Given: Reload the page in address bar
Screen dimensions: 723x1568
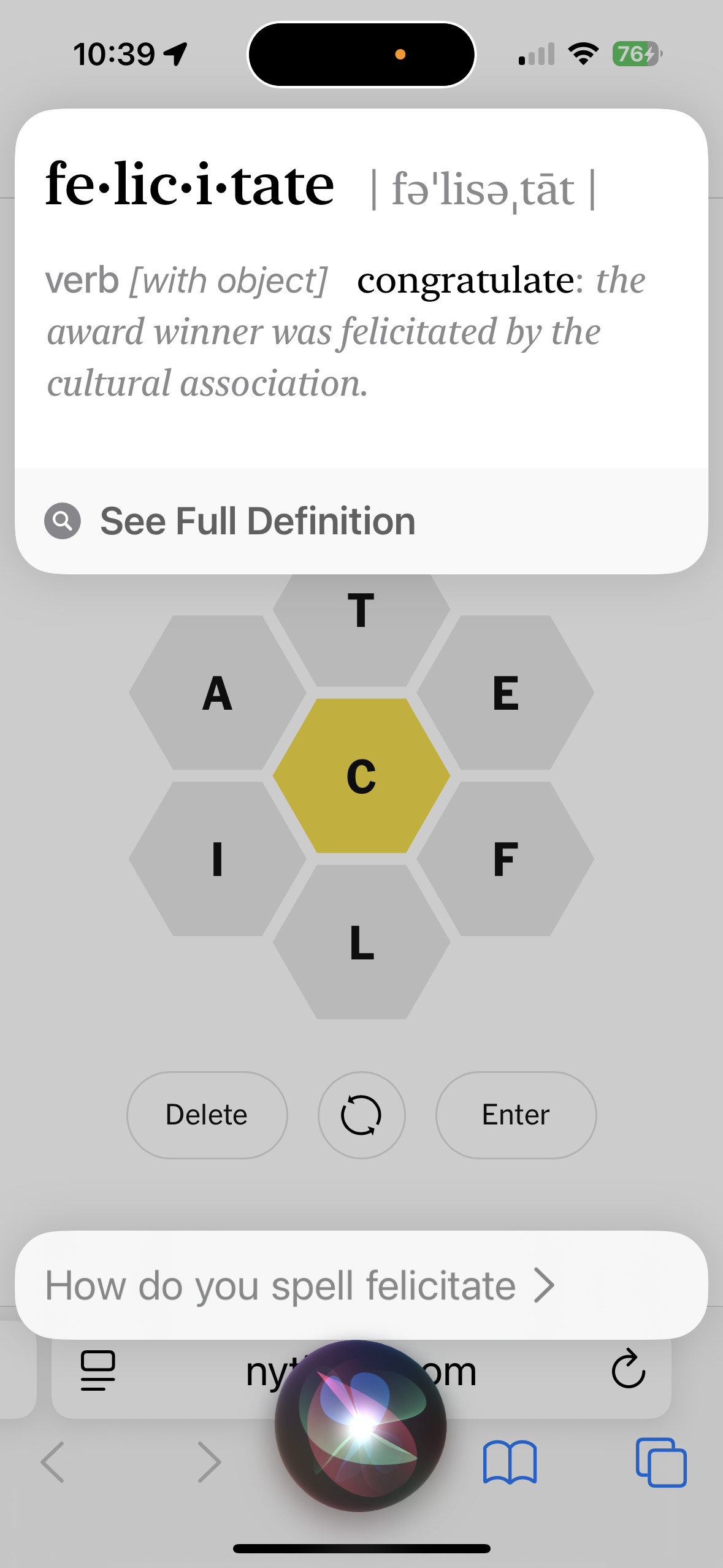Looking at the screenshot, I should tap(629, 1368).
